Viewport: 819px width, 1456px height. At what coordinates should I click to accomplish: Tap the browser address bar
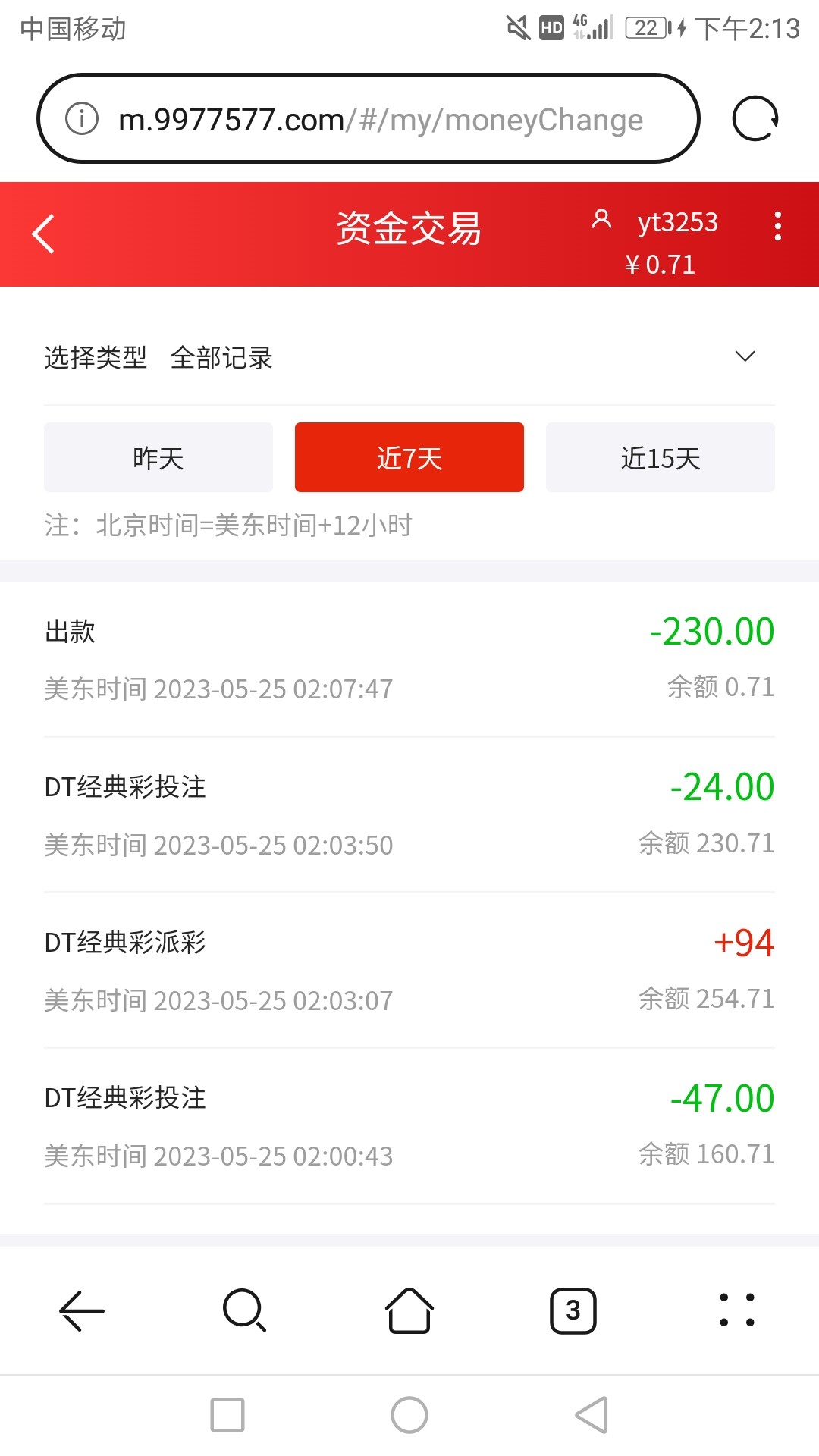pyautogui.click(x=379, y=119)
